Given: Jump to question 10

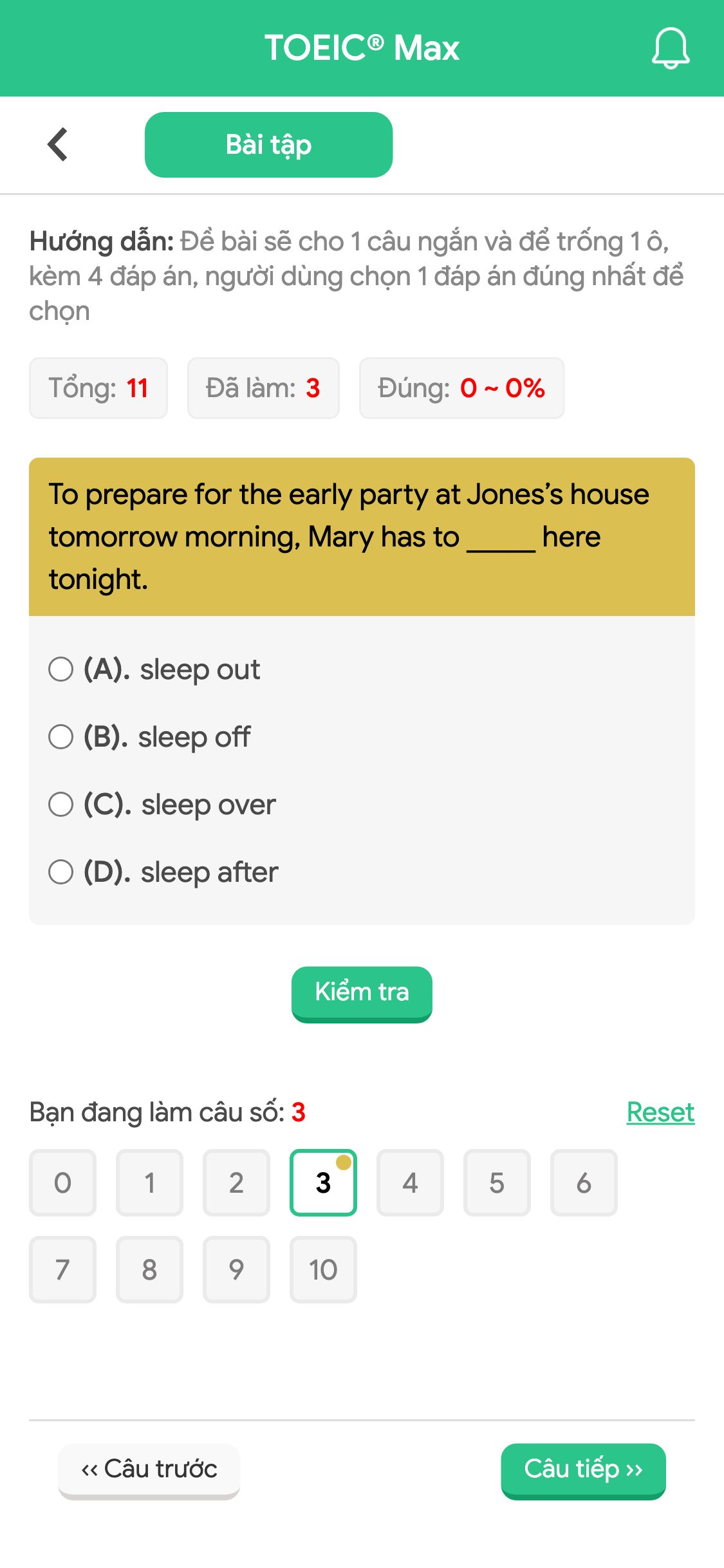Looking at the screenshot, I should click(323, 1269).
